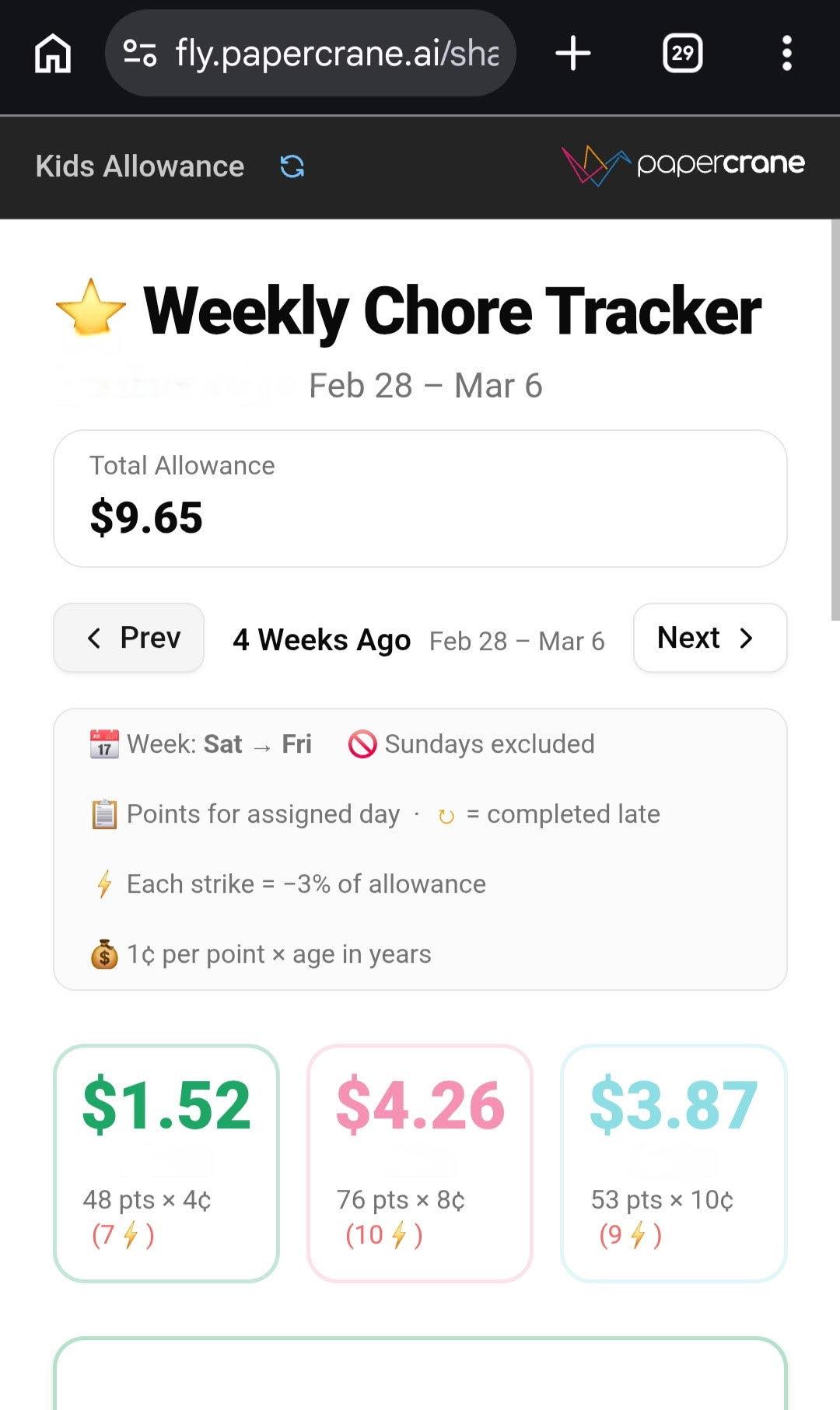The width and height of the screenshot is (840, 1410).
Task: Advance to the next week
Action: pos(709,638)
